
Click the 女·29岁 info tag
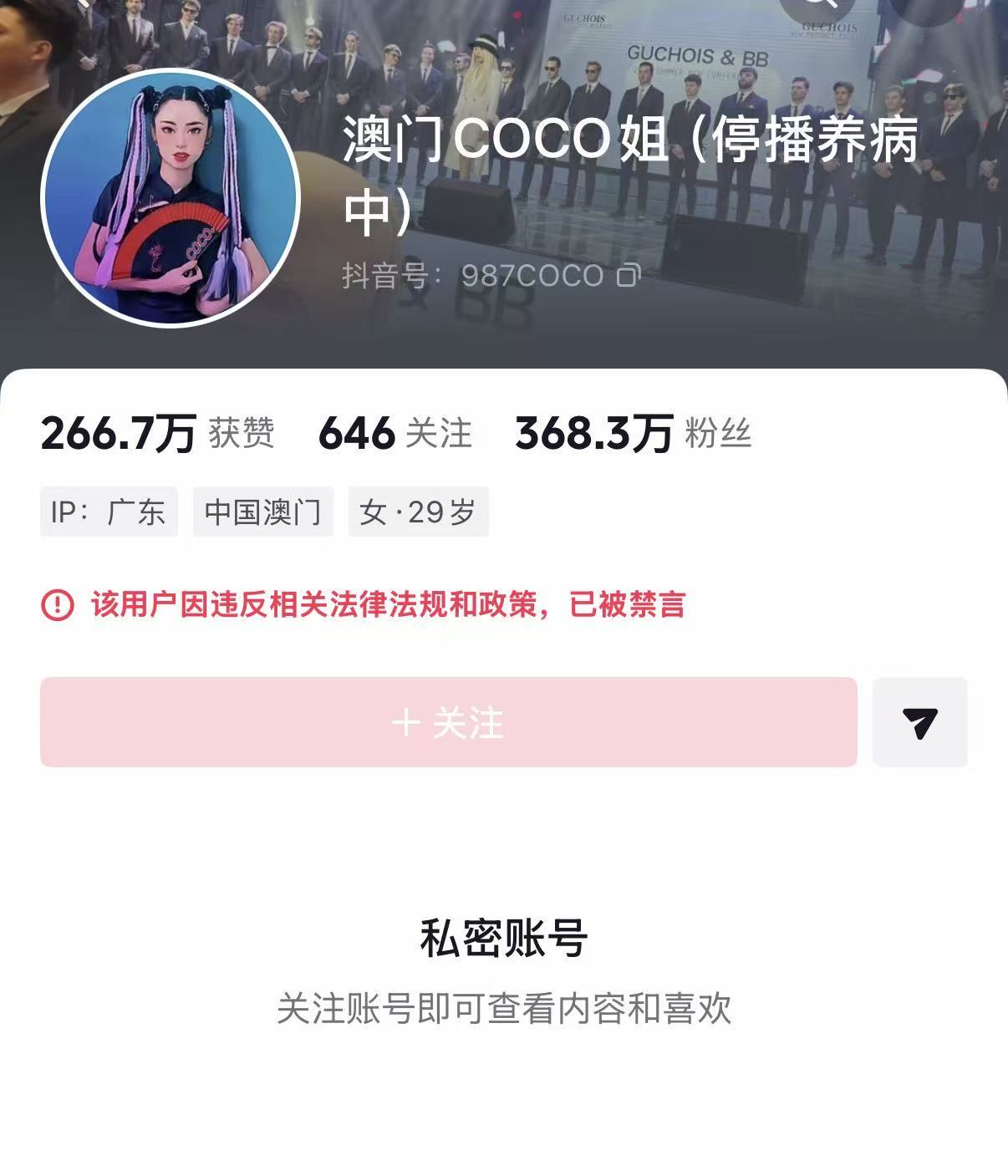[x=418, y=512]
